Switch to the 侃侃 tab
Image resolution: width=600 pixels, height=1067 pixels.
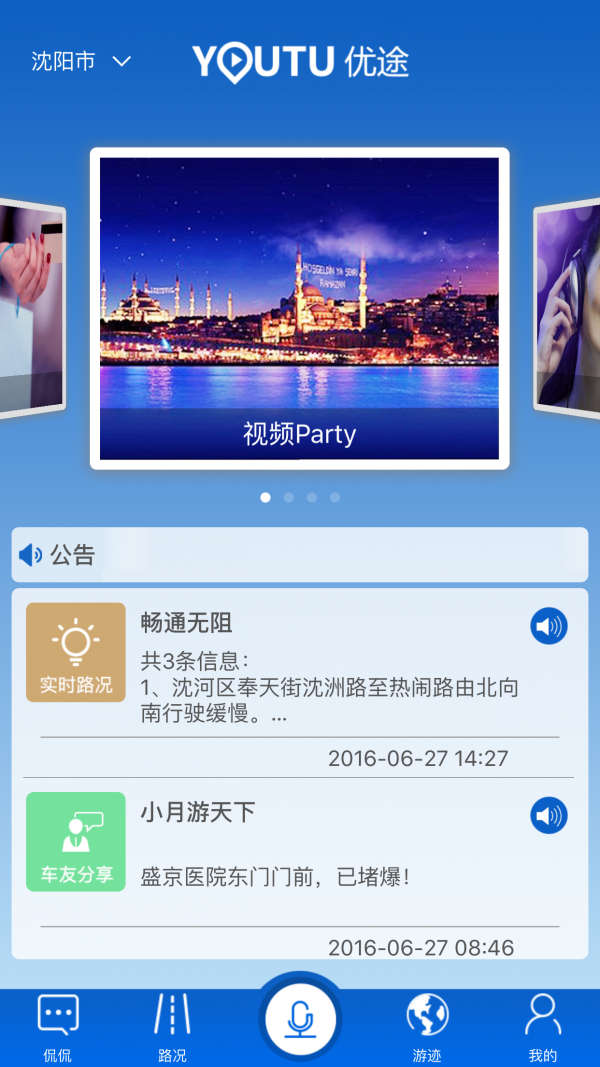tap(57, 1028)
